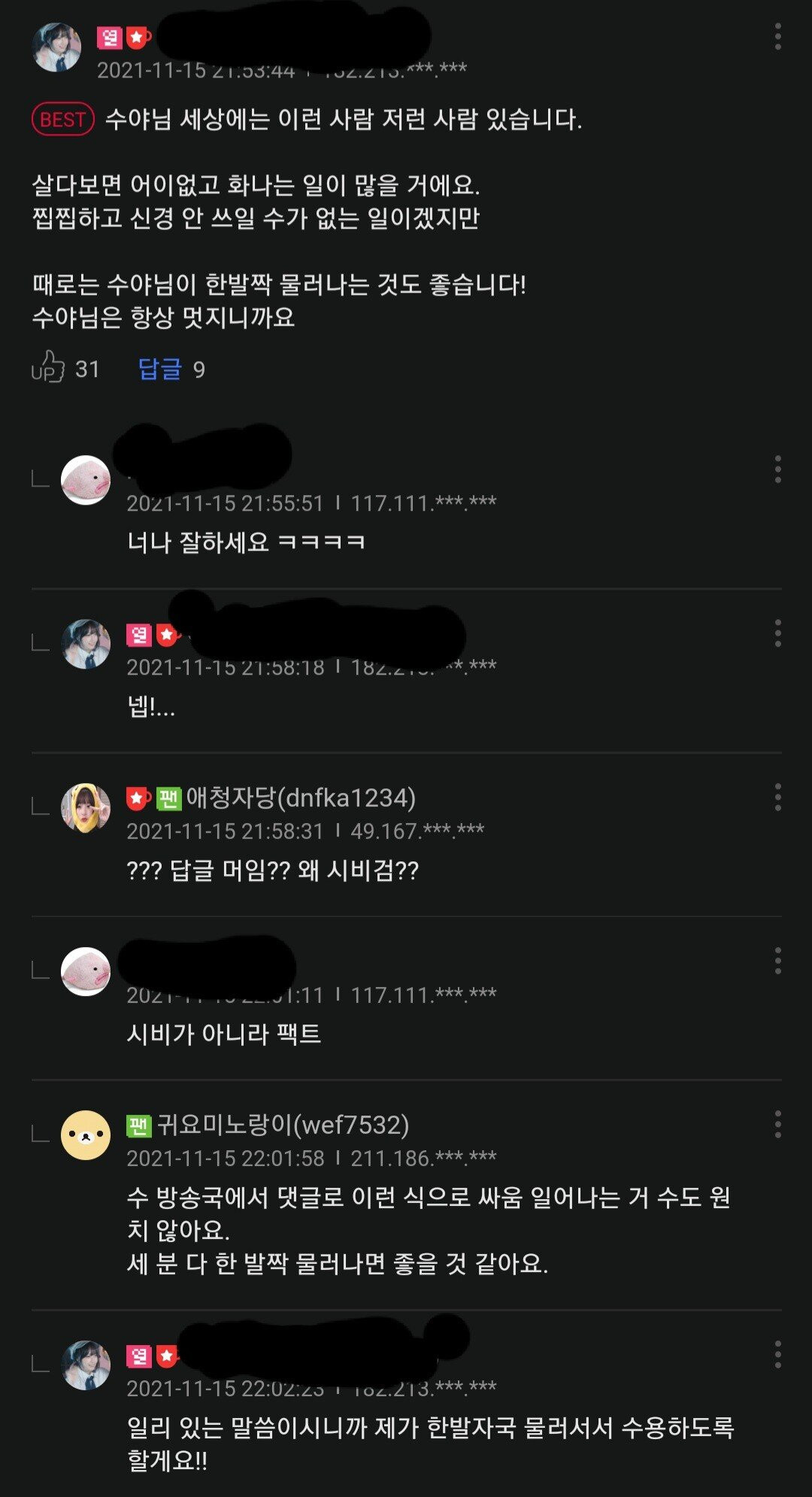The width and height of the screenshot is (812, 1497).
Task: Open the overflow menu on the BEST comment
Action: (777, 37)
